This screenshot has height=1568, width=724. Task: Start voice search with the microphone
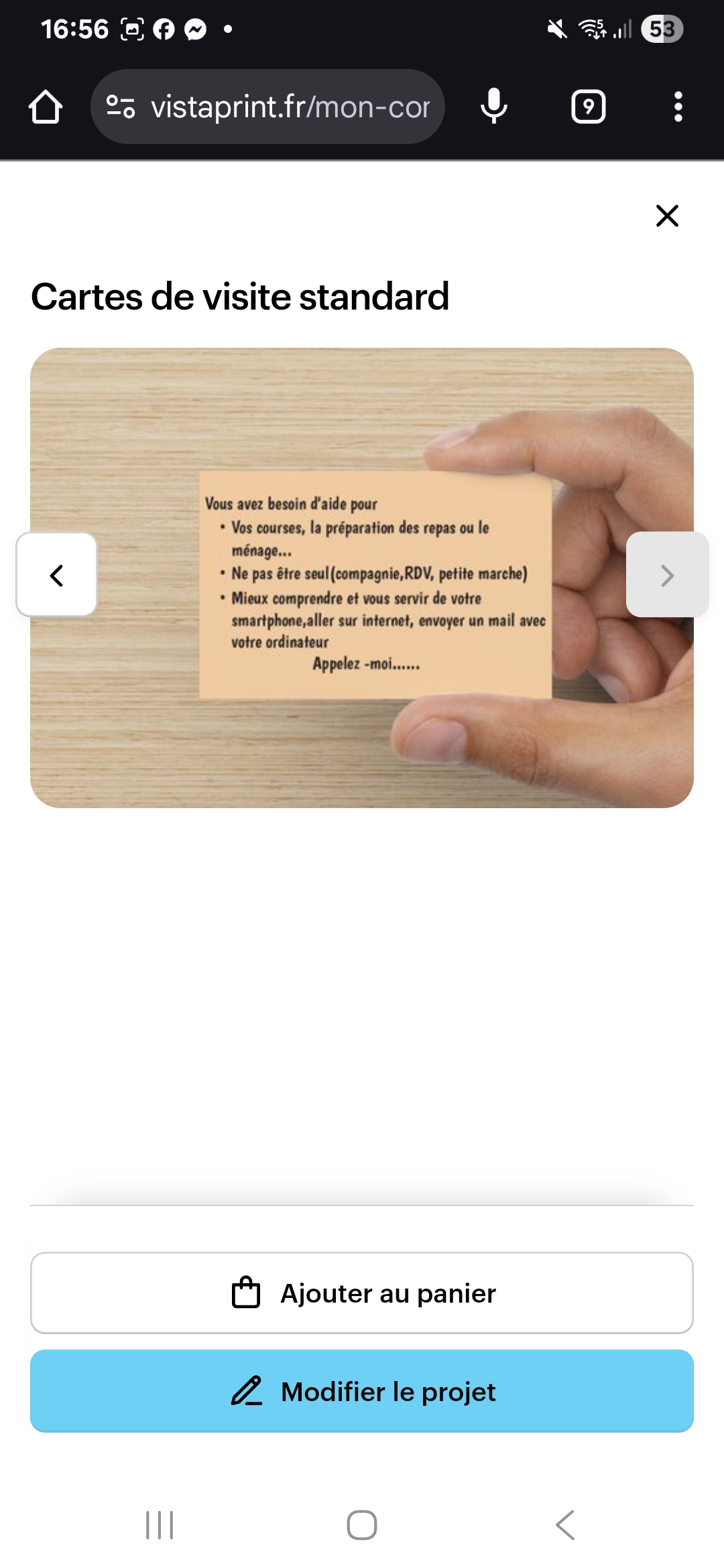point(494,107)
